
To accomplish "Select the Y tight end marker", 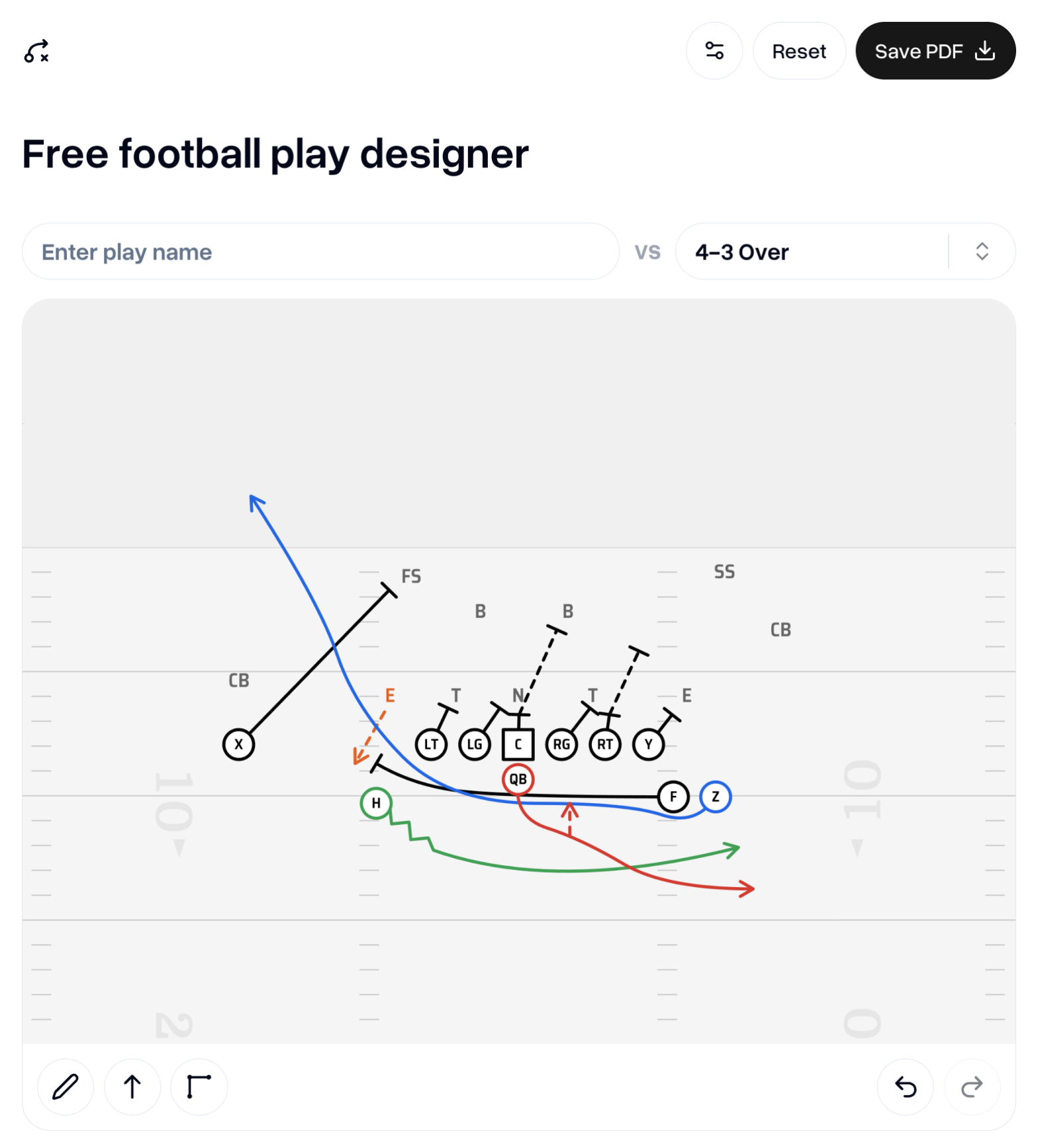I will coord(648,744).
